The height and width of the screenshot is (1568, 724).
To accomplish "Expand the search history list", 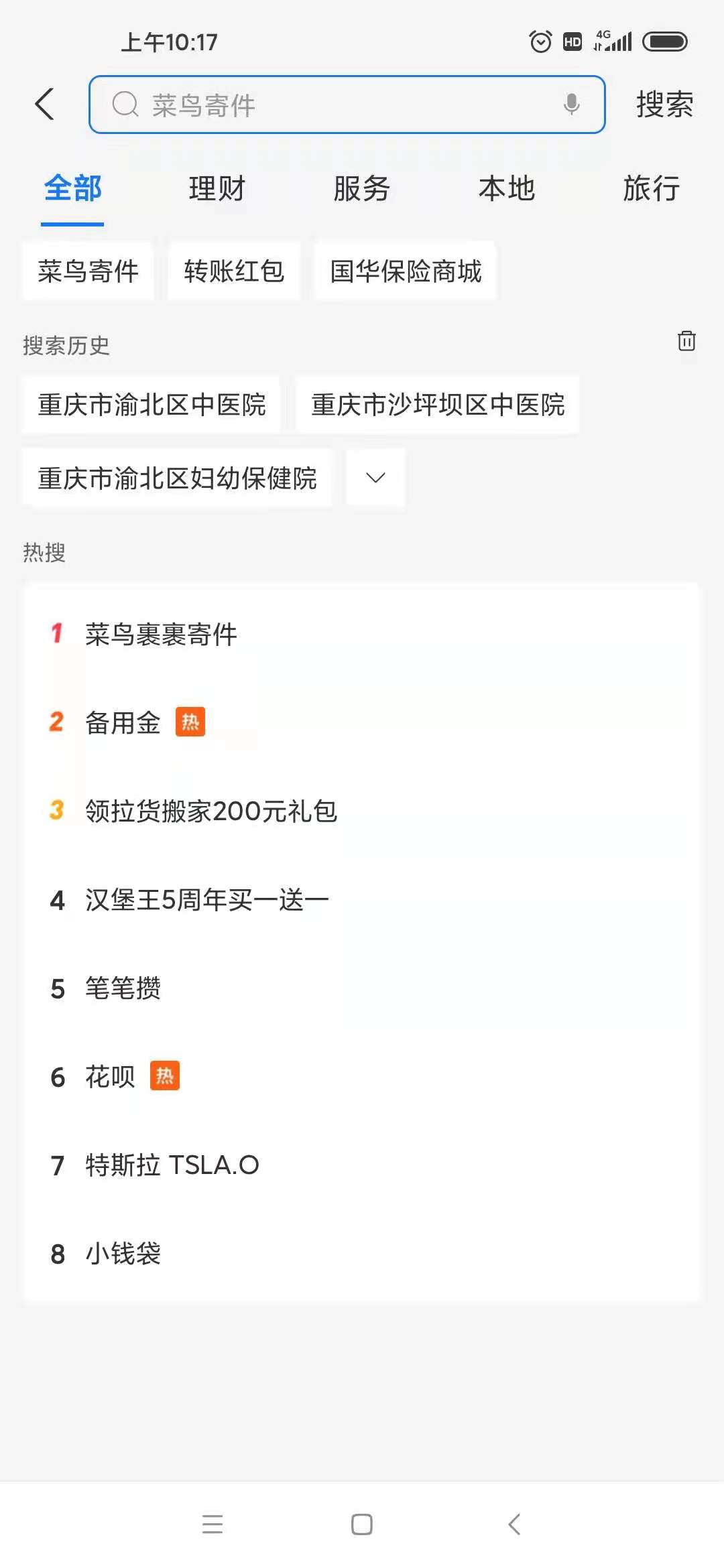I will pyautogui.click(x=375, y=478).
